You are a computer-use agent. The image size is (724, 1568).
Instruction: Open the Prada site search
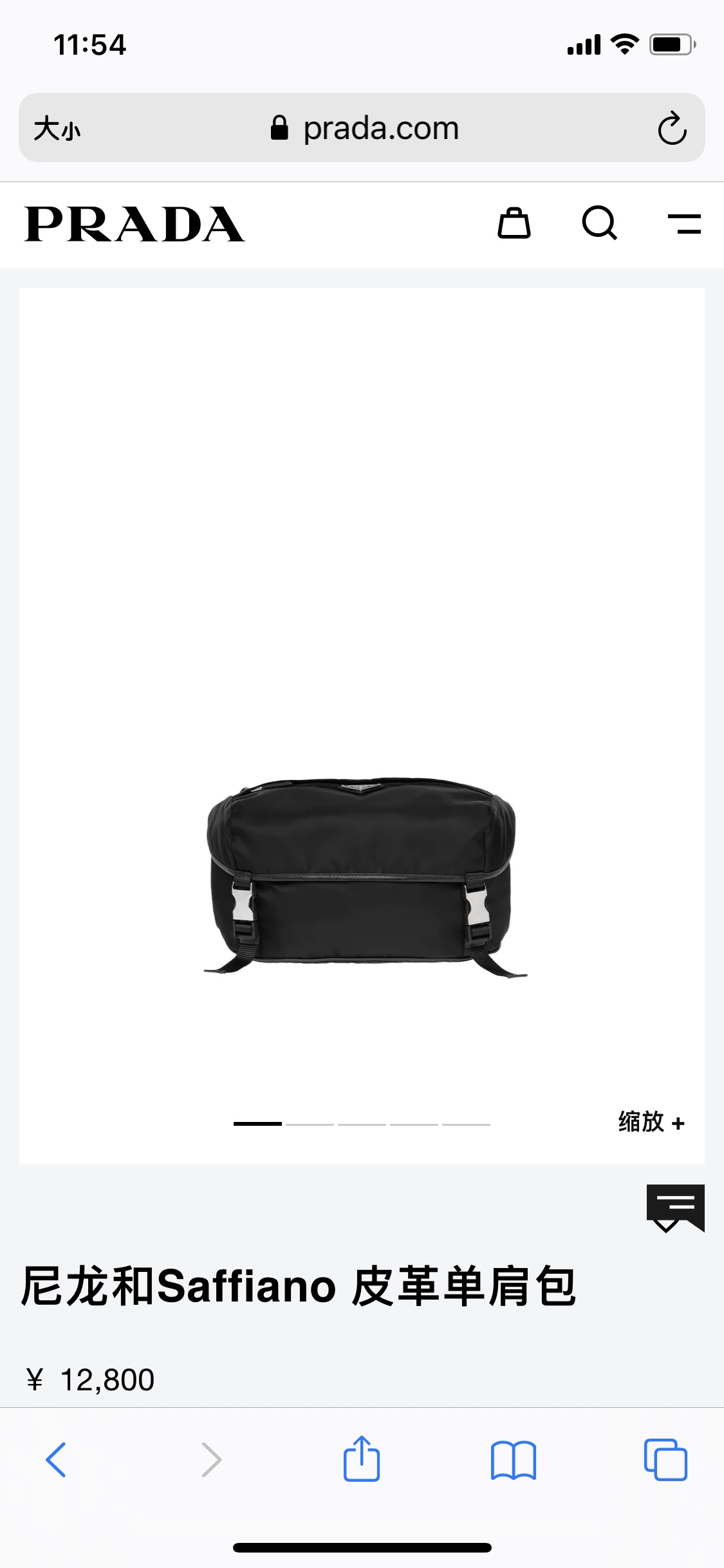599,223
